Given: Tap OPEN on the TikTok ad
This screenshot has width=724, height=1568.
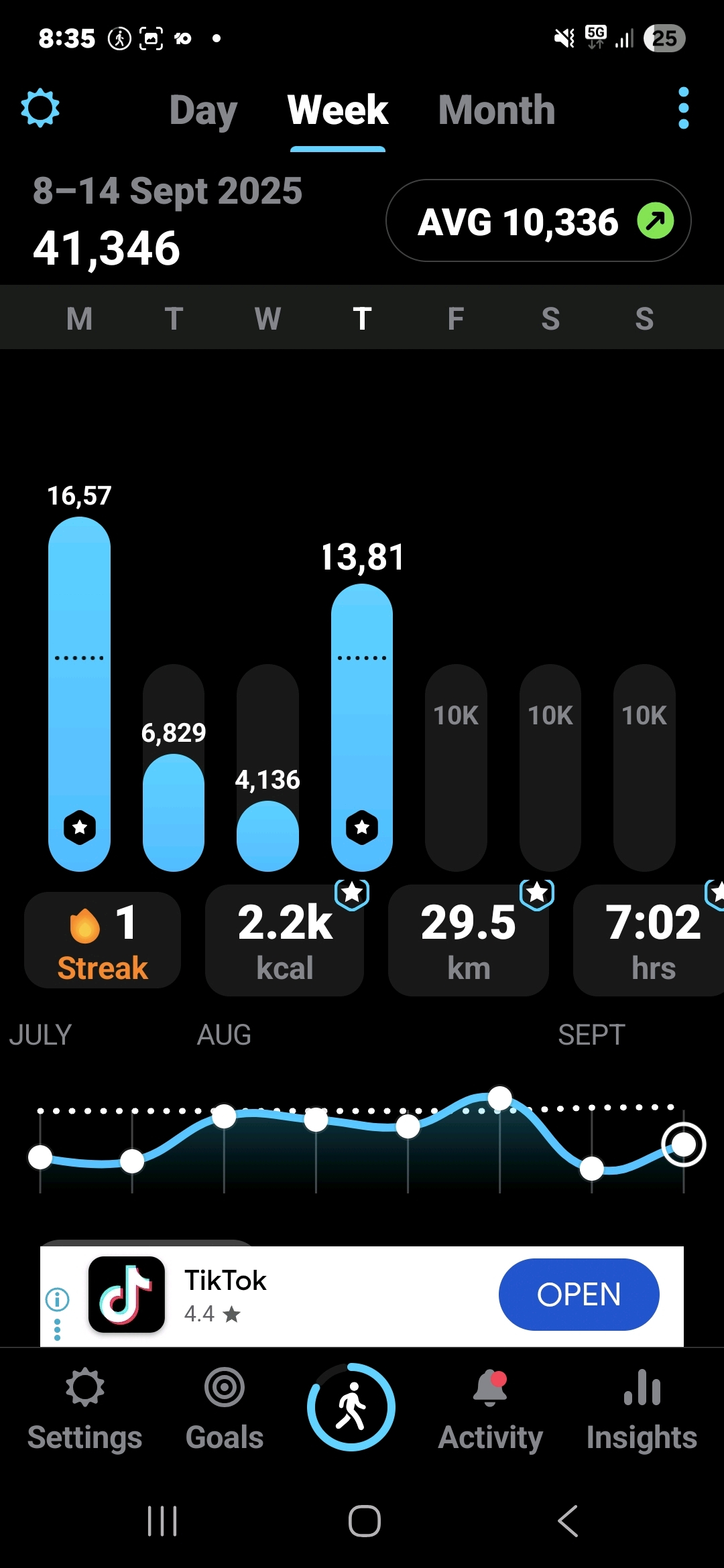Looking at the screenshot, I should [579, 1295].
